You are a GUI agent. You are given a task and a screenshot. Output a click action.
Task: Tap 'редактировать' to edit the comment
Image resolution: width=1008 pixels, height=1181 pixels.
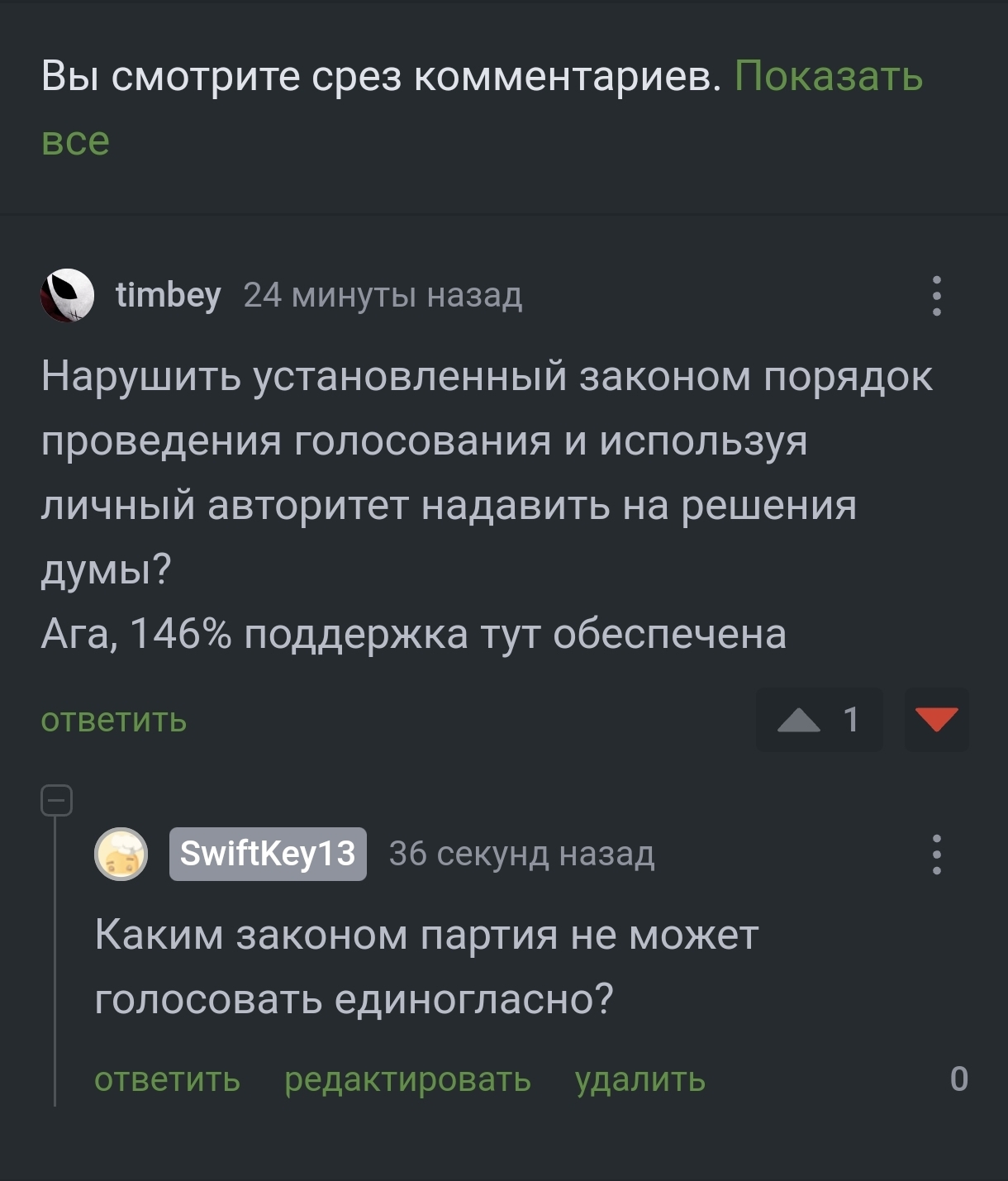[407, 1079]
